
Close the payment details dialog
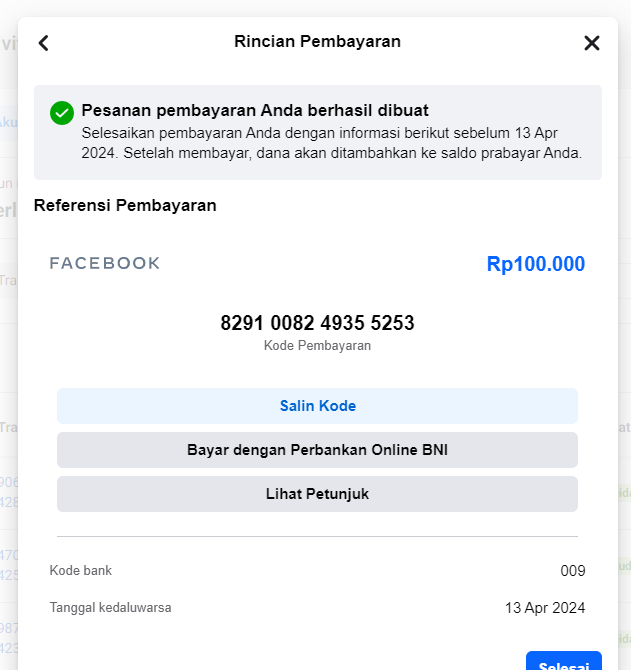591,42
